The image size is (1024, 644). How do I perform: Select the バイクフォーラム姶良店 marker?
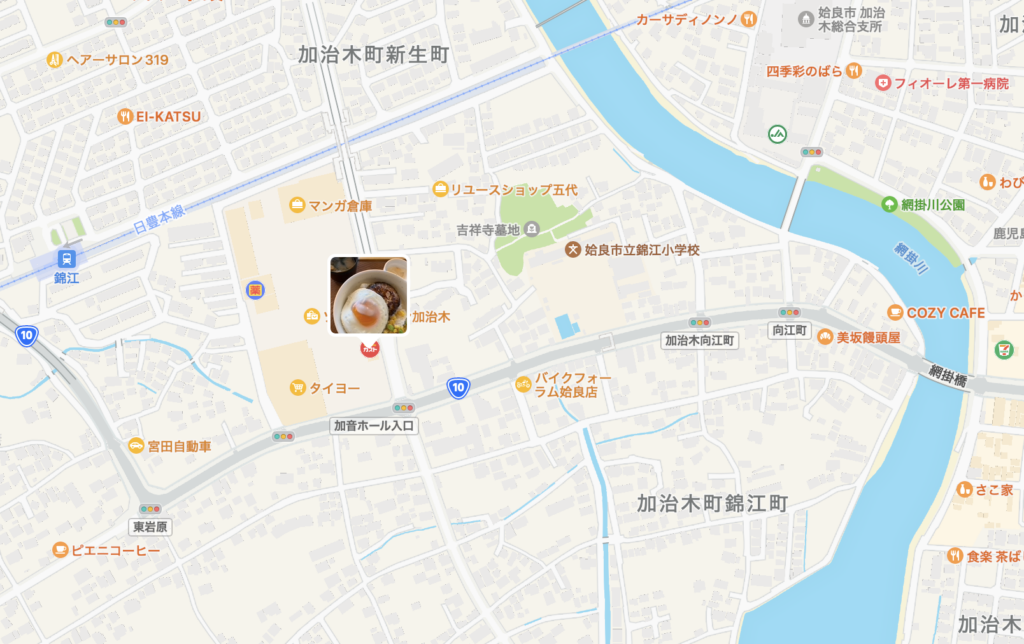click(x=523, y=384)
